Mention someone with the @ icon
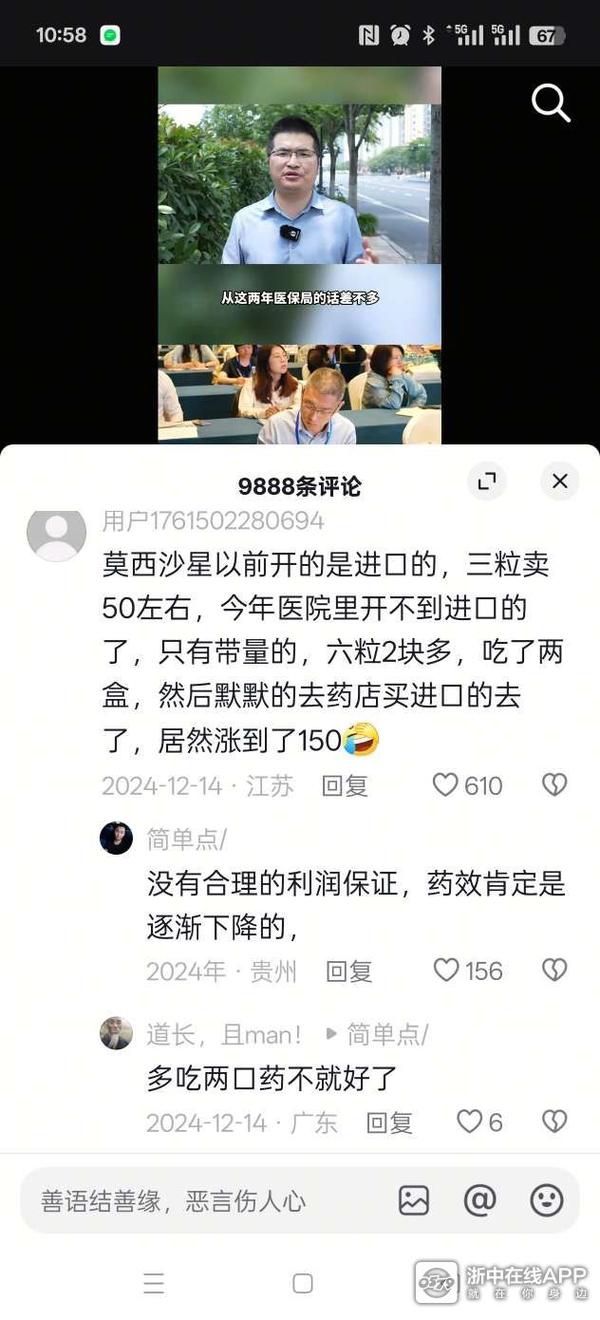Image resolution: width=600 pixels, height=1320 pixels. 480,1201
